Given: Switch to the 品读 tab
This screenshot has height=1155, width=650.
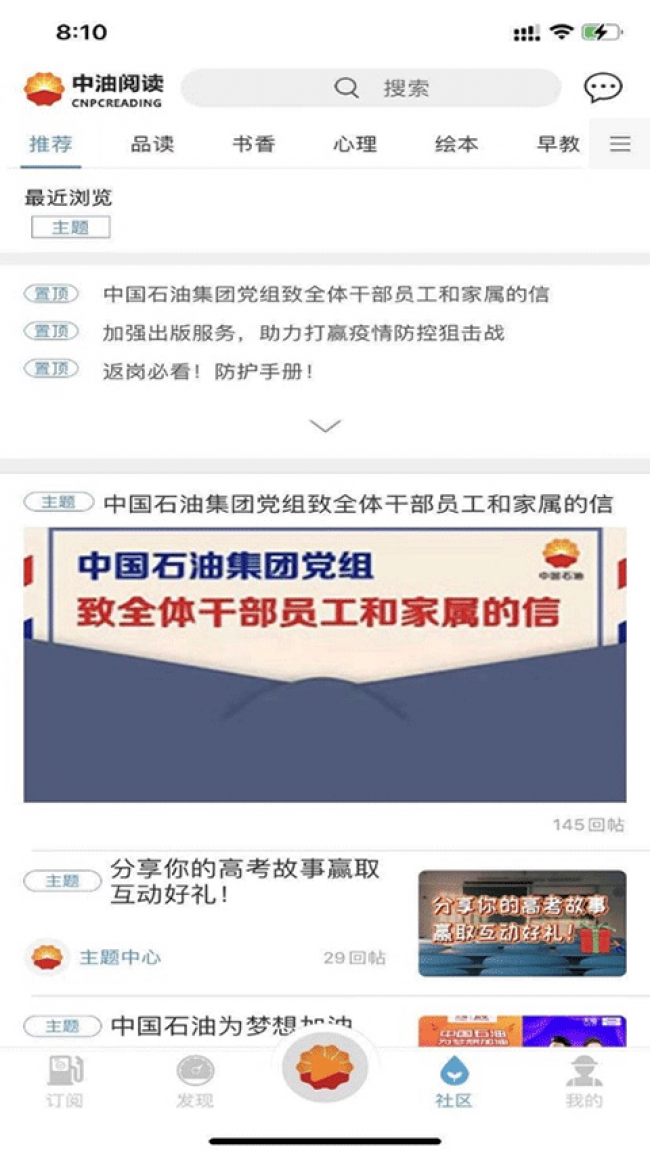Looking at the screenshot, I should (x=153, y=144).
